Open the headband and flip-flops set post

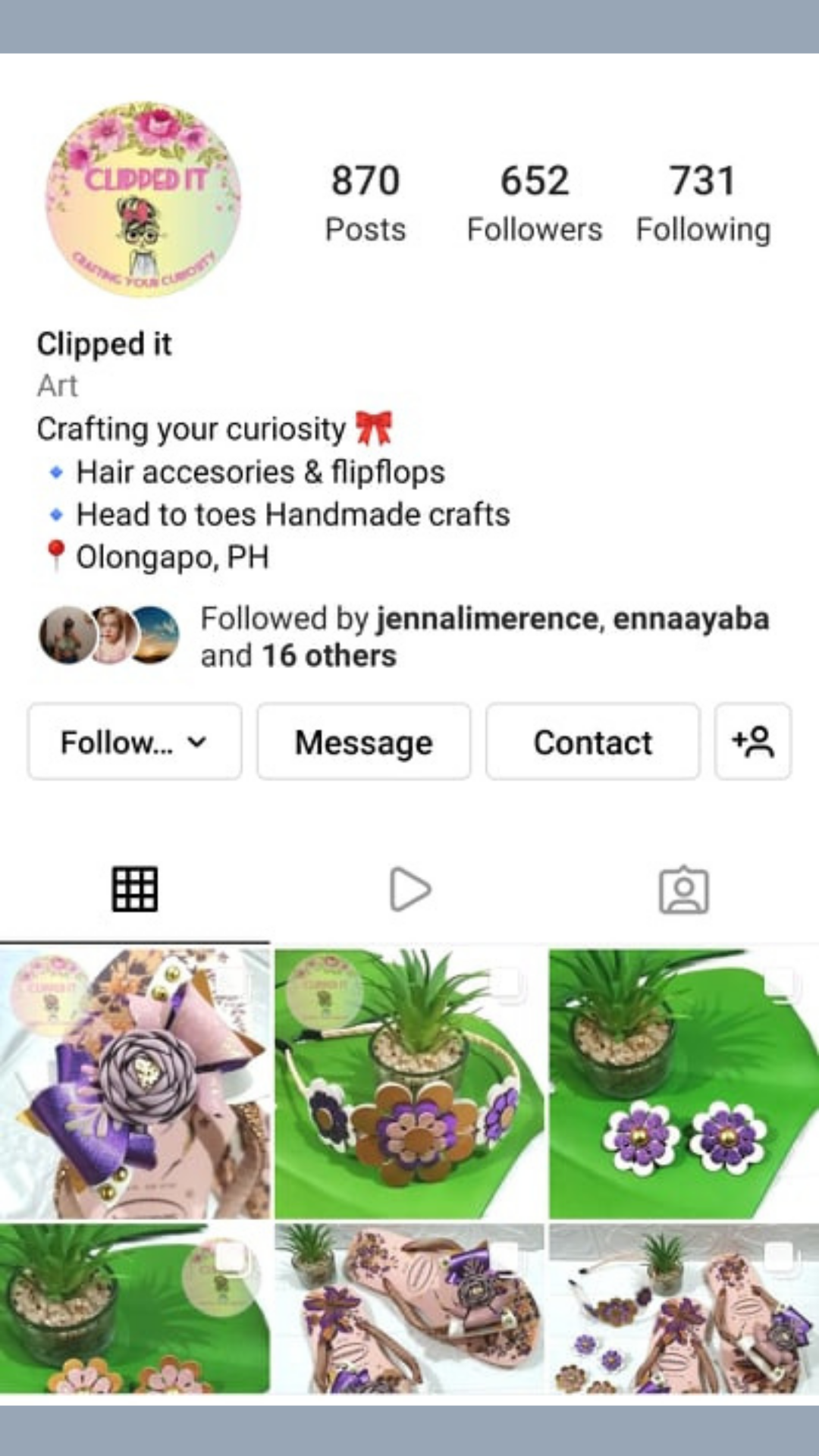click(x=684, y=1308)
